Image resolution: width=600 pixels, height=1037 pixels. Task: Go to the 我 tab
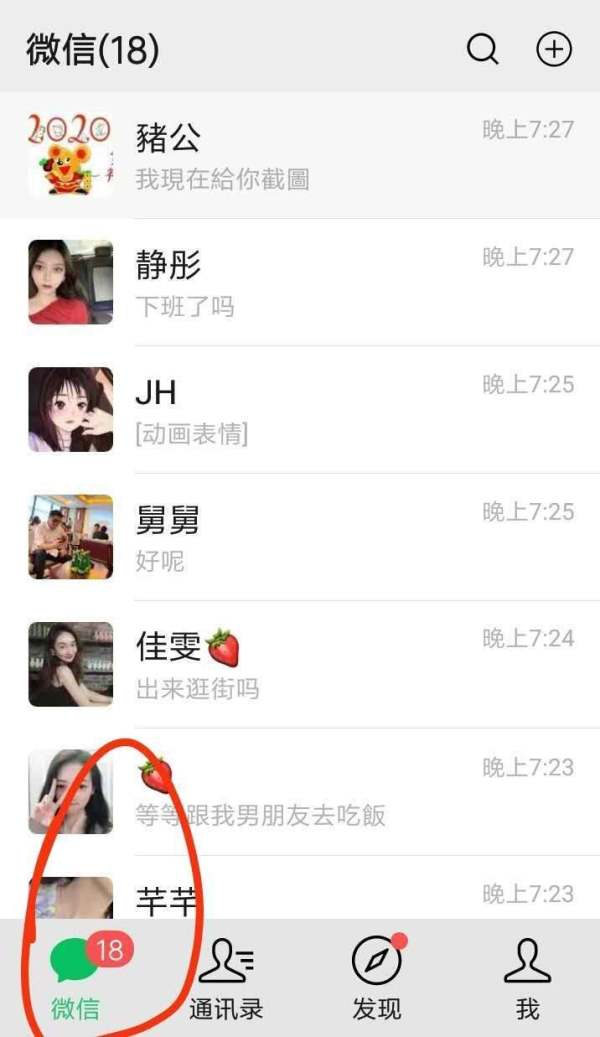527,977
